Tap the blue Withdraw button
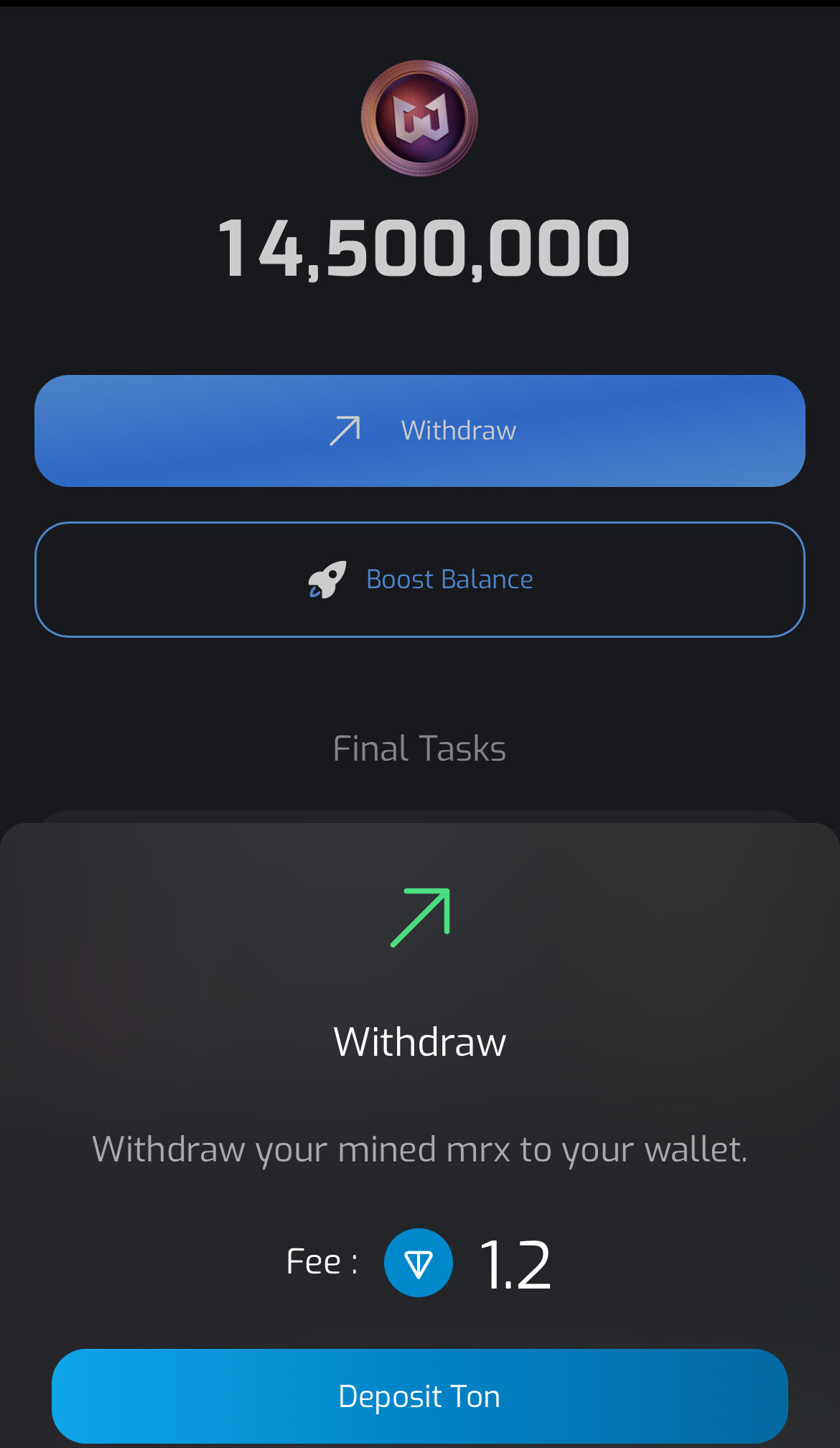The height and width of the screenshot is (1448, 840). pyautogui.click(x=420, y=431)
